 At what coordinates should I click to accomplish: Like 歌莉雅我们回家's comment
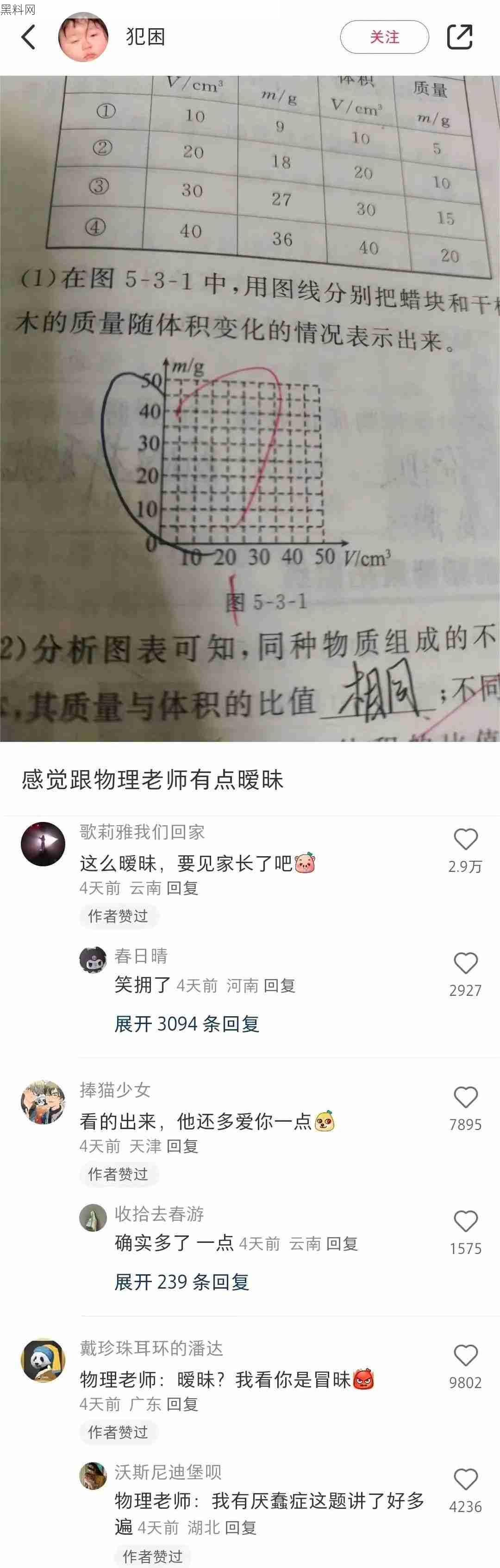point(465,840)
